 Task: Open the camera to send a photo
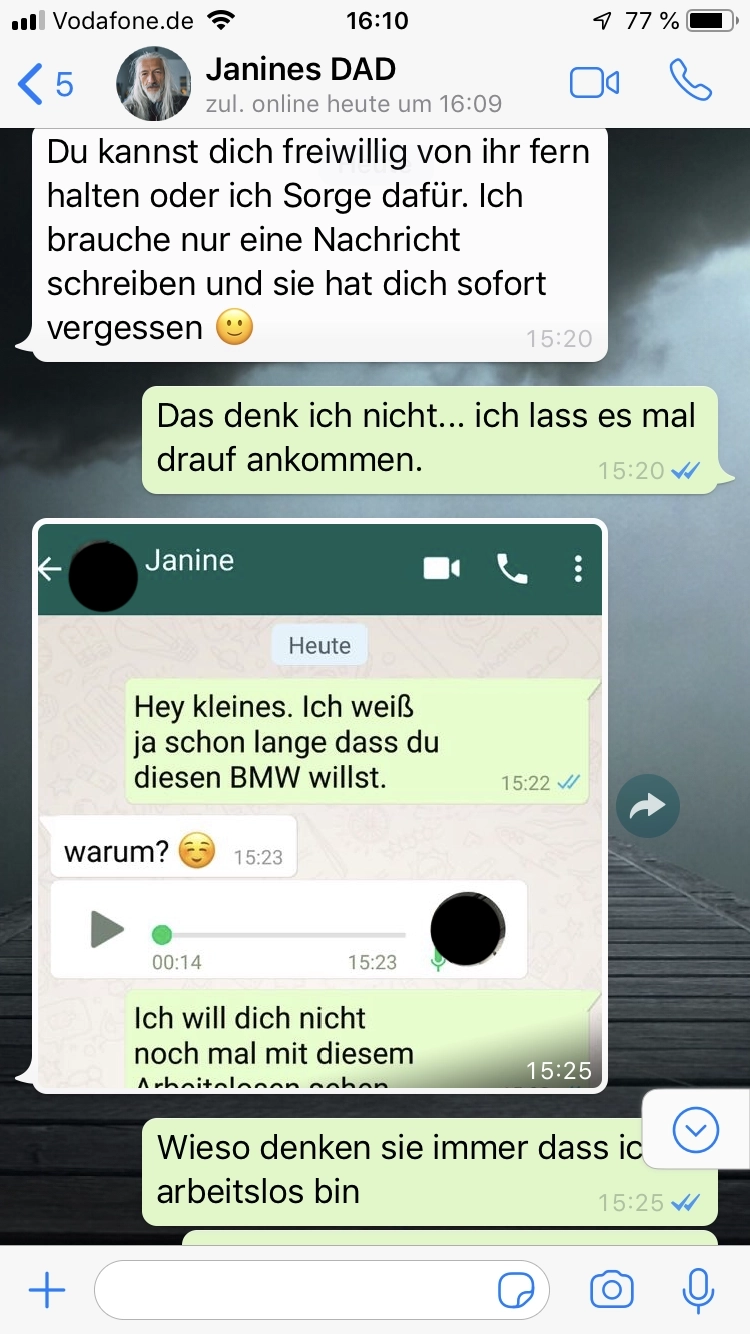(611, 1290)
